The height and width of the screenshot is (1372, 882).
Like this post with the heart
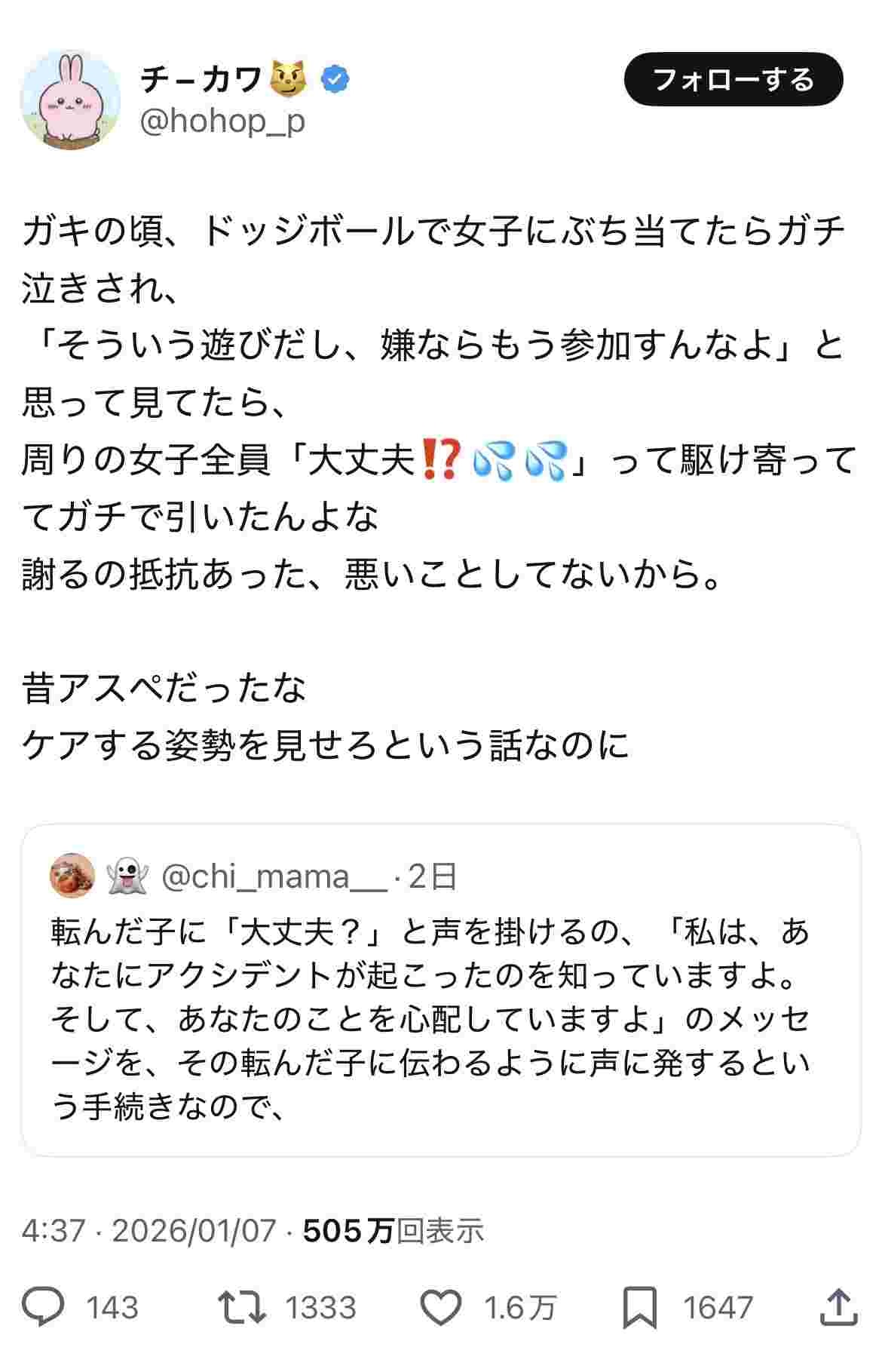440,1307
